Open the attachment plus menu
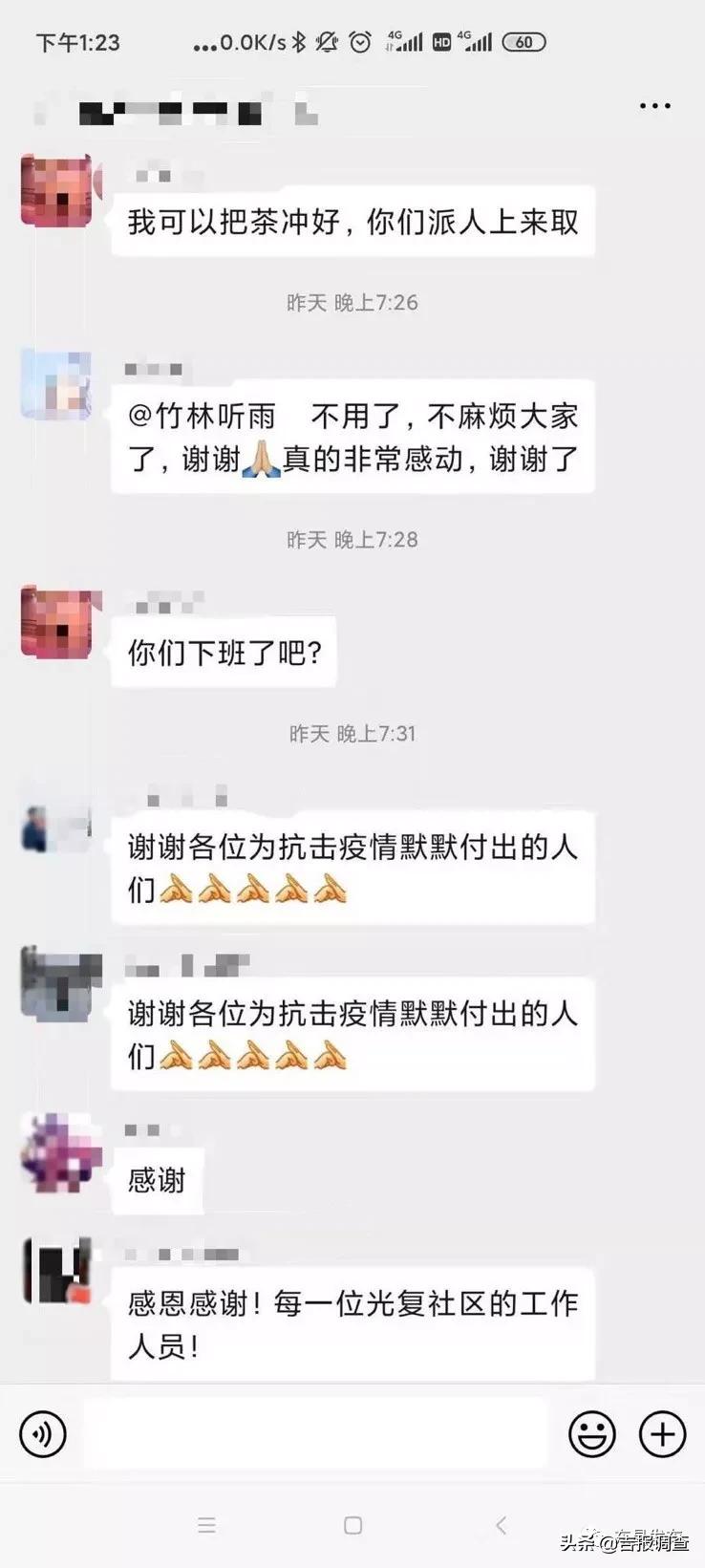This screenshot has width=705, height=1568. pyautogui.click(x=661, y=1434)
